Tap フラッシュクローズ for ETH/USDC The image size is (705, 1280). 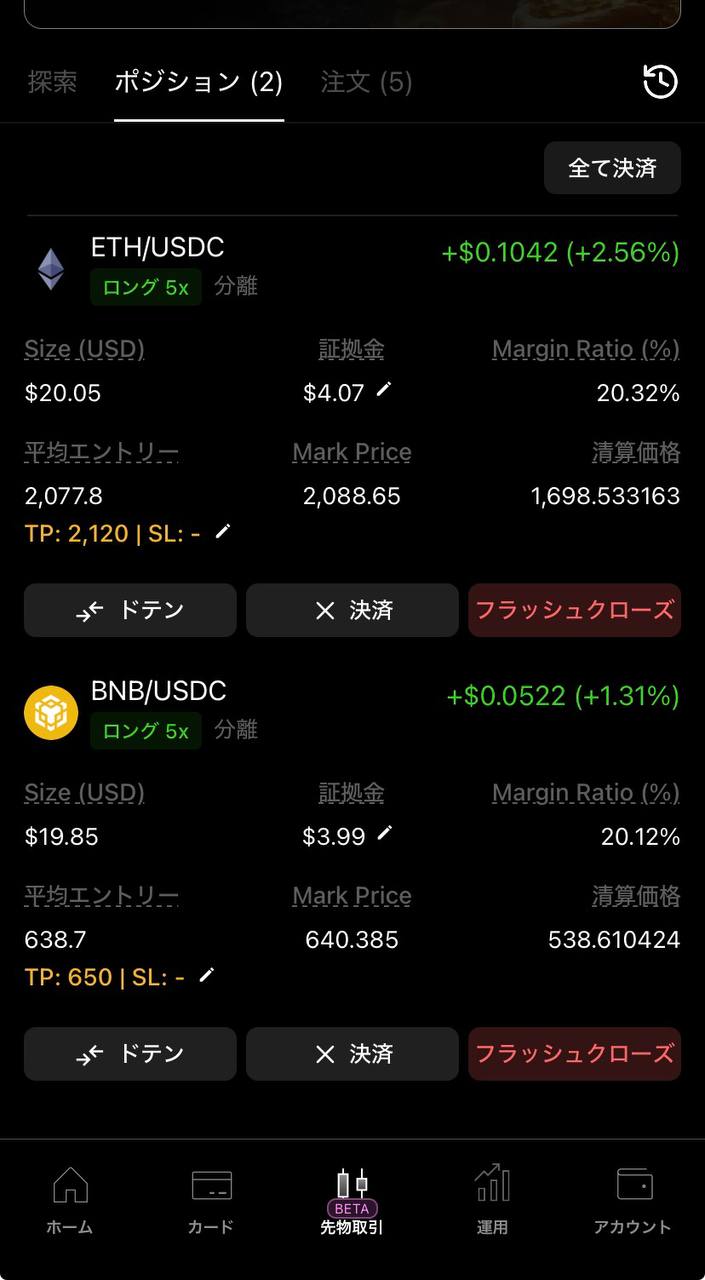click(574, 610)
